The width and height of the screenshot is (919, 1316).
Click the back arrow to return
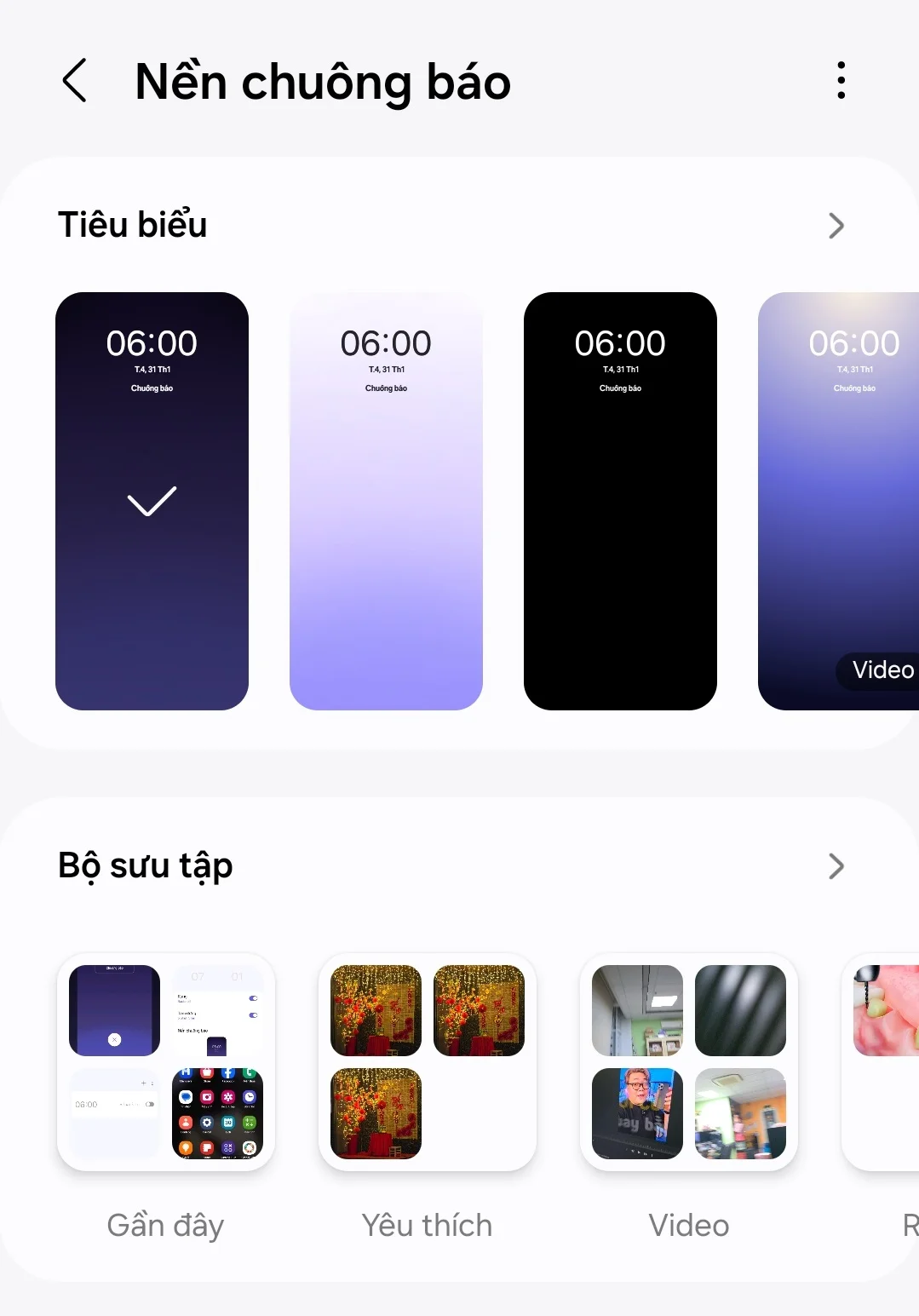click(x=74, y=82)
